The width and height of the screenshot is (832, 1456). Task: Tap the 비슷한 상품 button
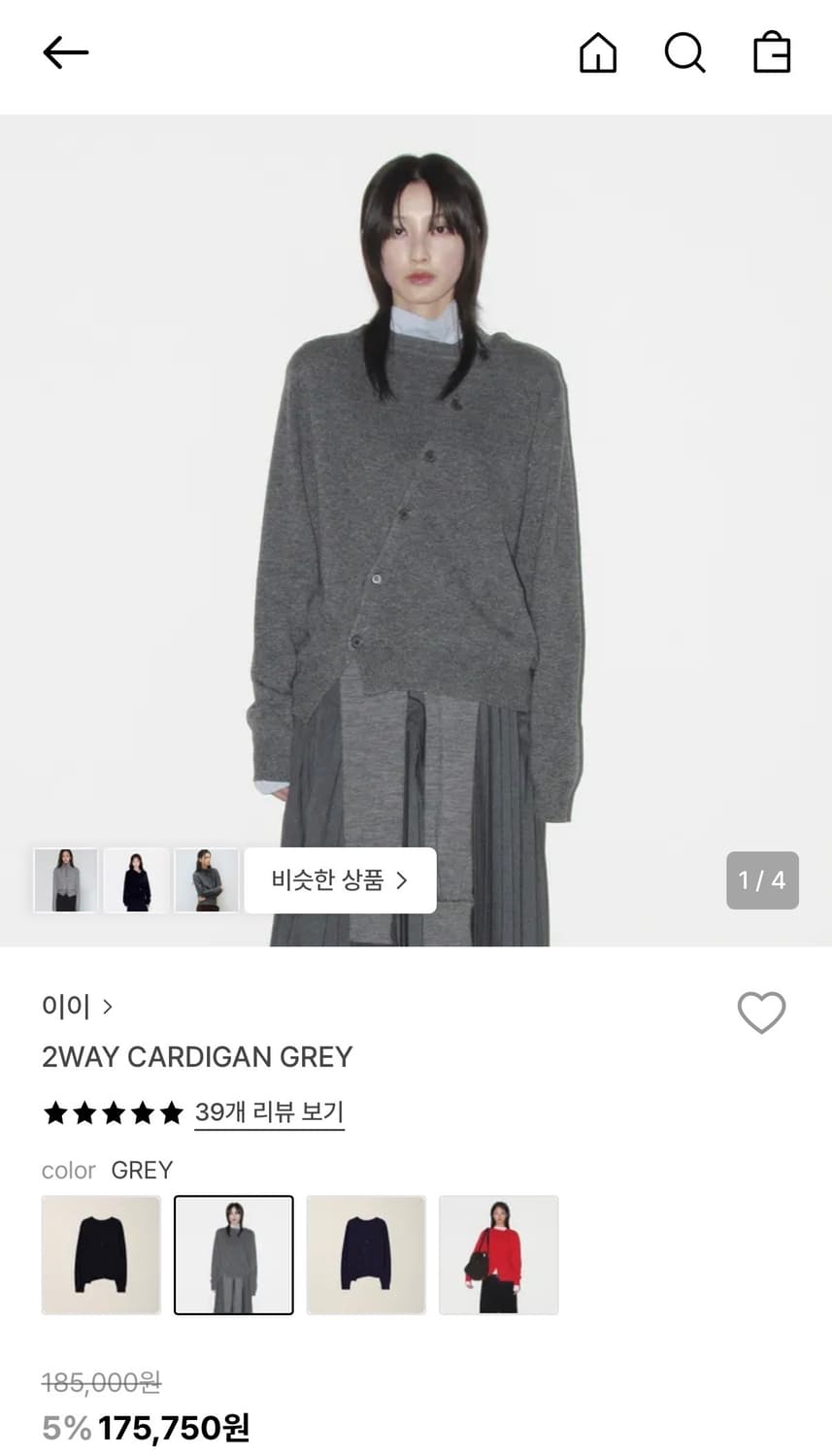(x=340, y=879)
